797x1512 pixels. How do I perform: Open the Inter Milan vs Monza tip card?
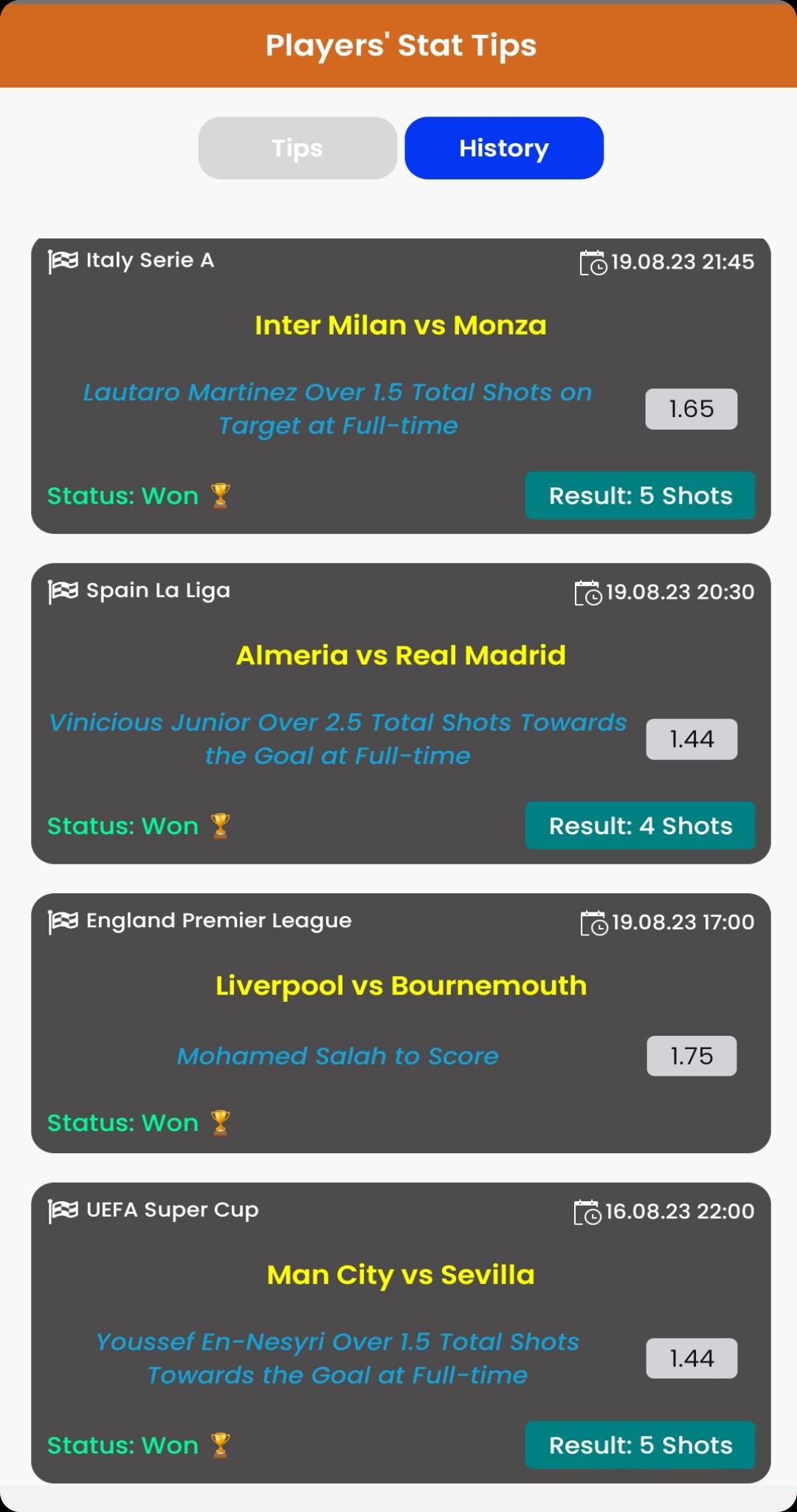[x=401, y=385]
